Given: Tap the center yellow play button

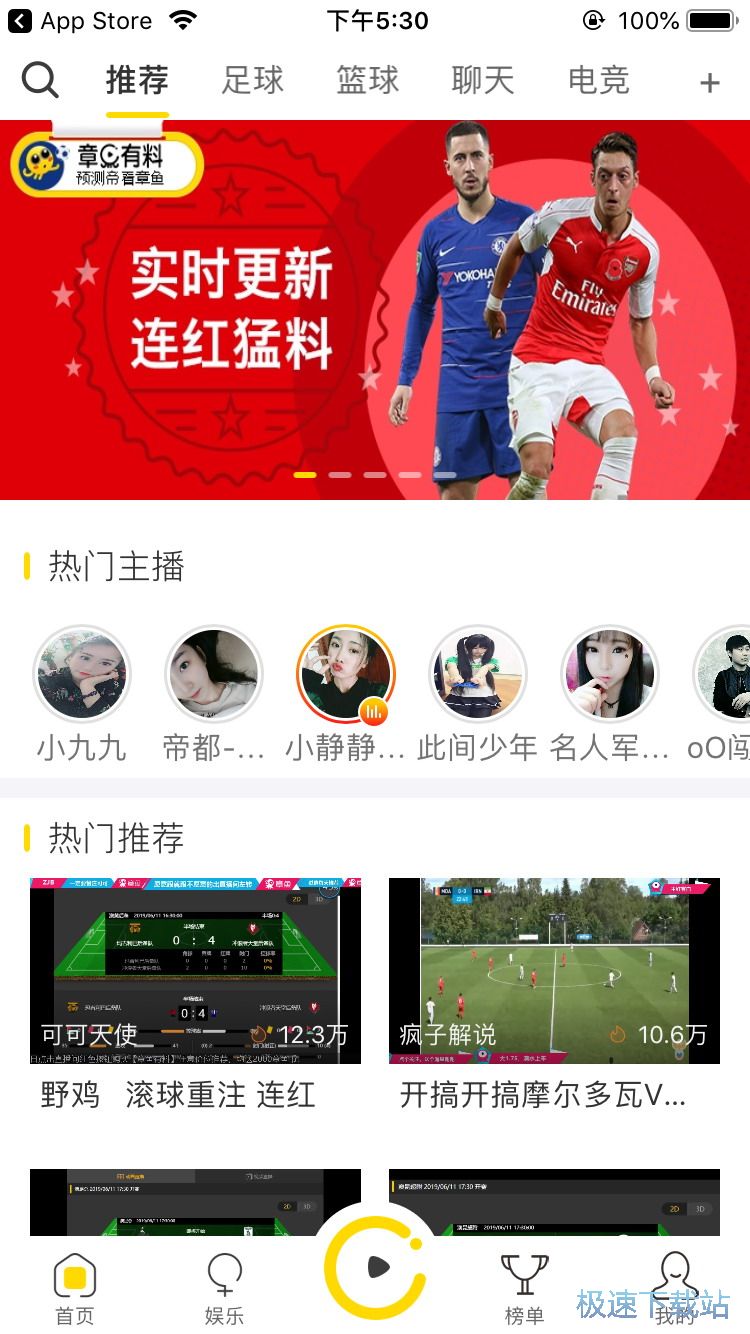Looking at the screenshot, I should [376, 1267].
